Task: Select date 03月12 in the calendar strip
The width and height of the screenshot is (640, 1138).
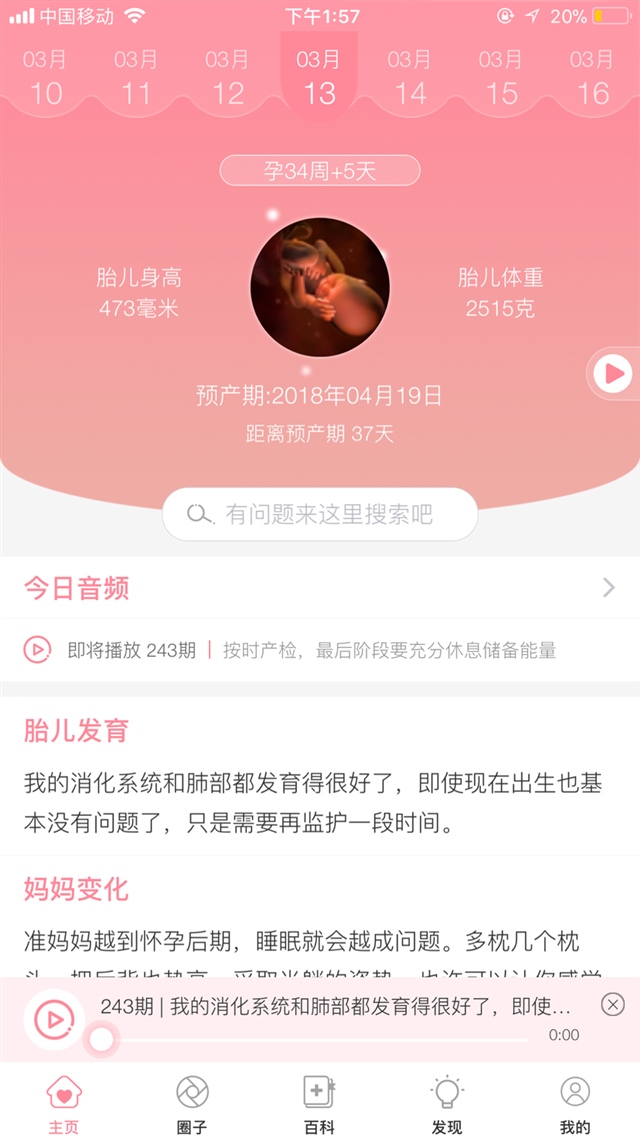Action: click(x=228, y=78)
